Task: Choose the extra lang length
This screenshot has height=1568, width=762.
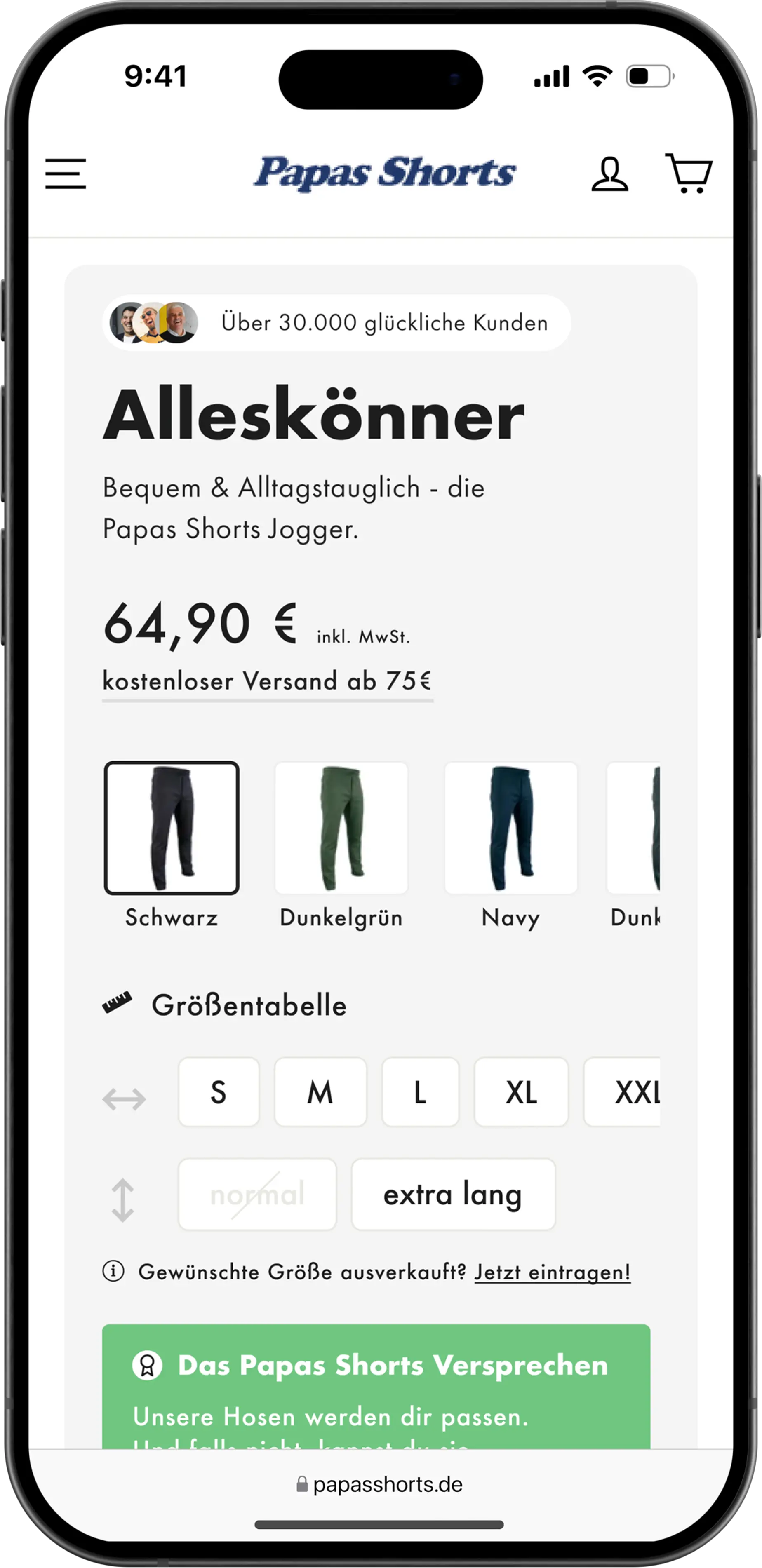Action: click(x=453, y=1194)
